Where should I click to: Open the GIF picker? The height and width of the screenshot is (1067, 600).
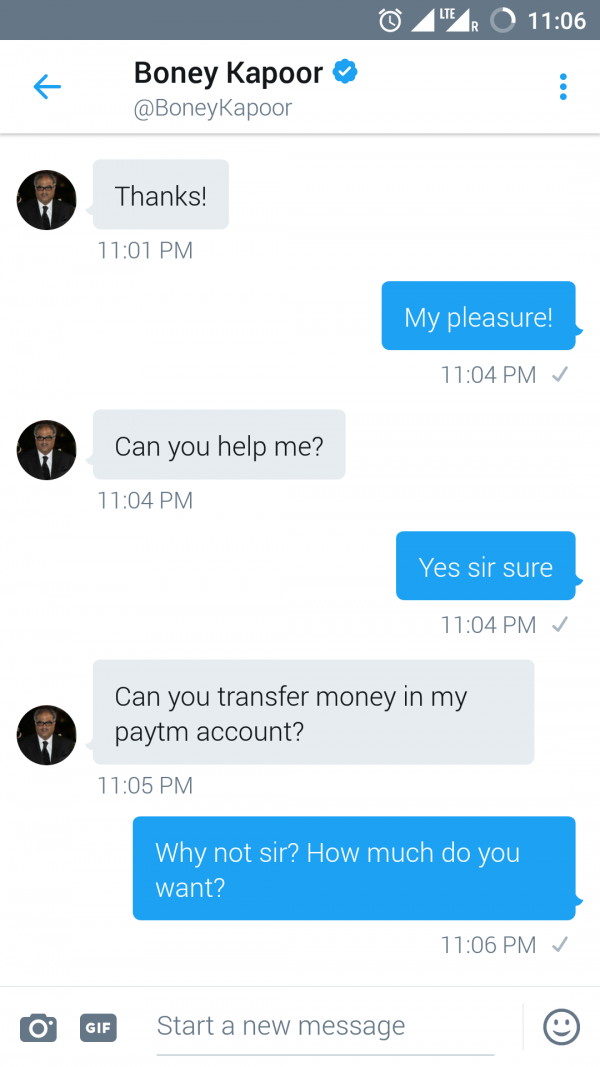[x=97, y=1027]
